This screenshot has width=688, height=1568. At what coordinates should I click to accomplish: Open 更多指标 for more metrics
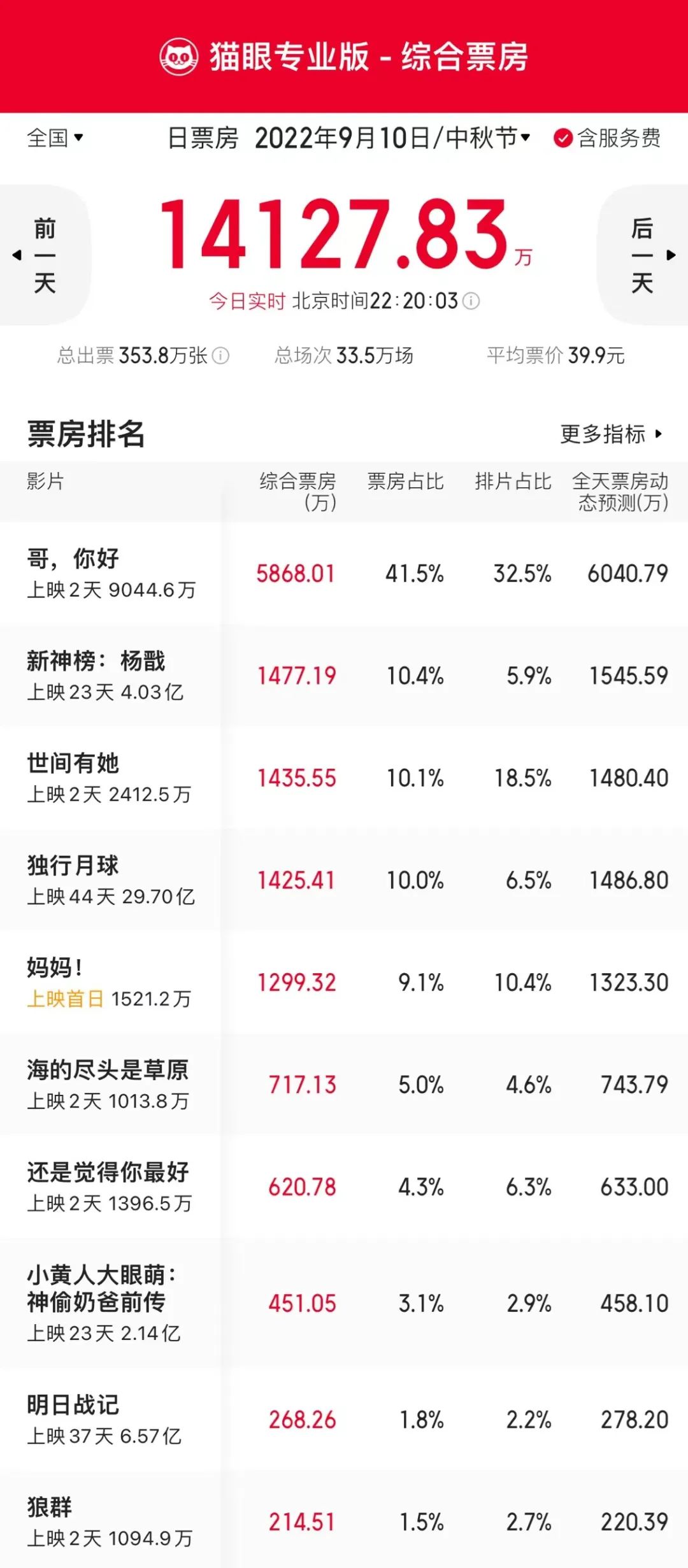(612, 434)
